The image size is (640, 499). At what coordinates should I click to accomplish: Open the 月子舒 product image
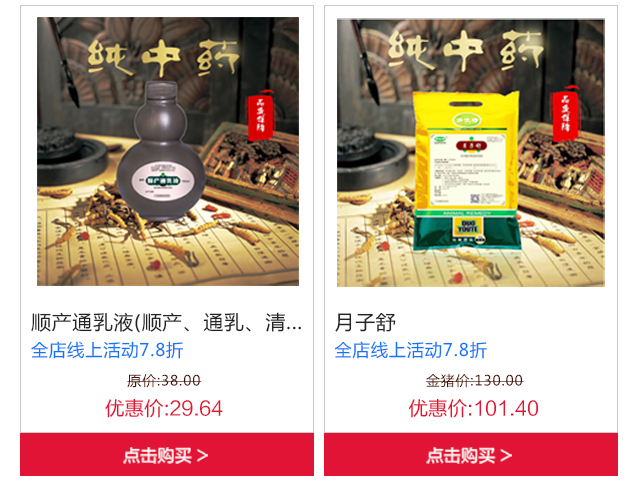coord(470,152)
